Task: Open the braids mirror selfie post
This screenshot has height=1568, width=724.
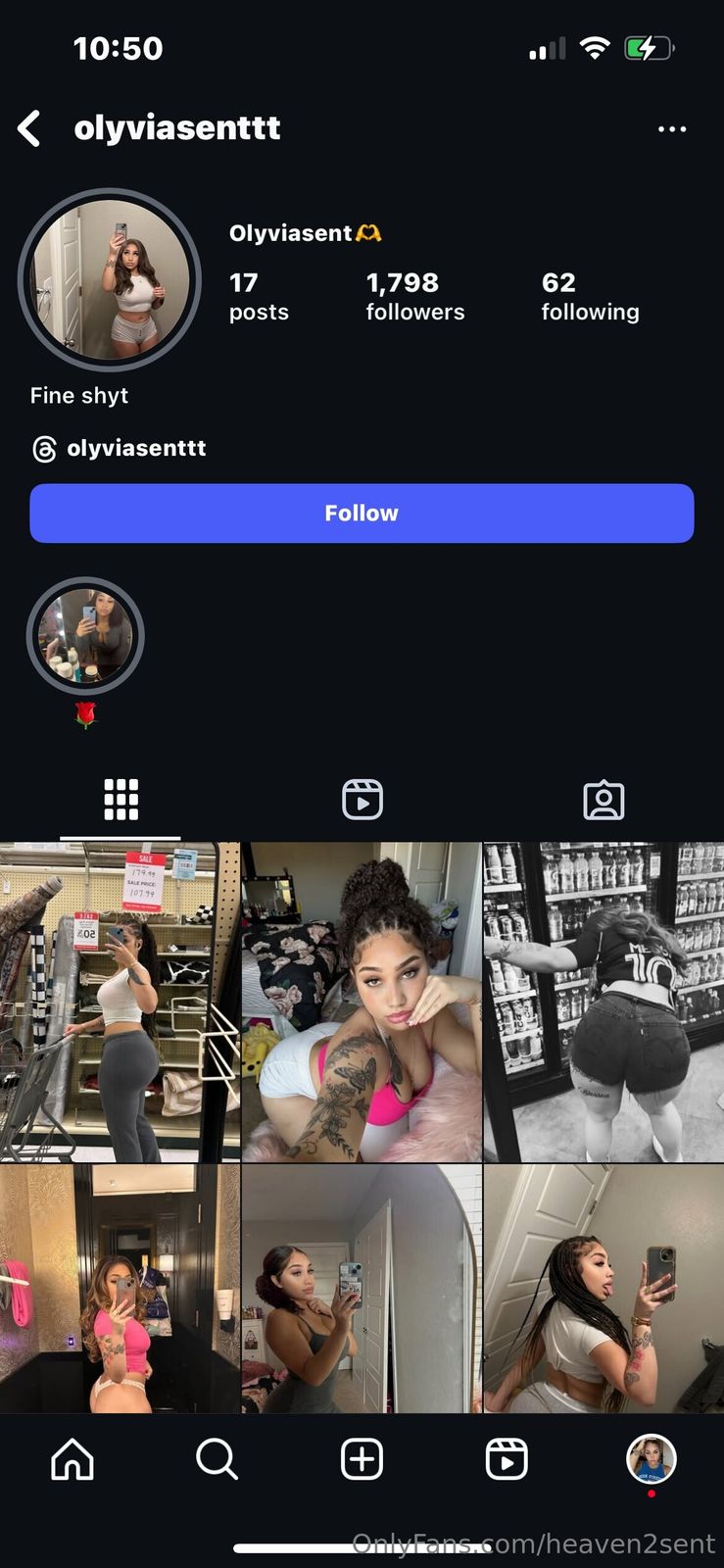Action: coord(603,1288)
